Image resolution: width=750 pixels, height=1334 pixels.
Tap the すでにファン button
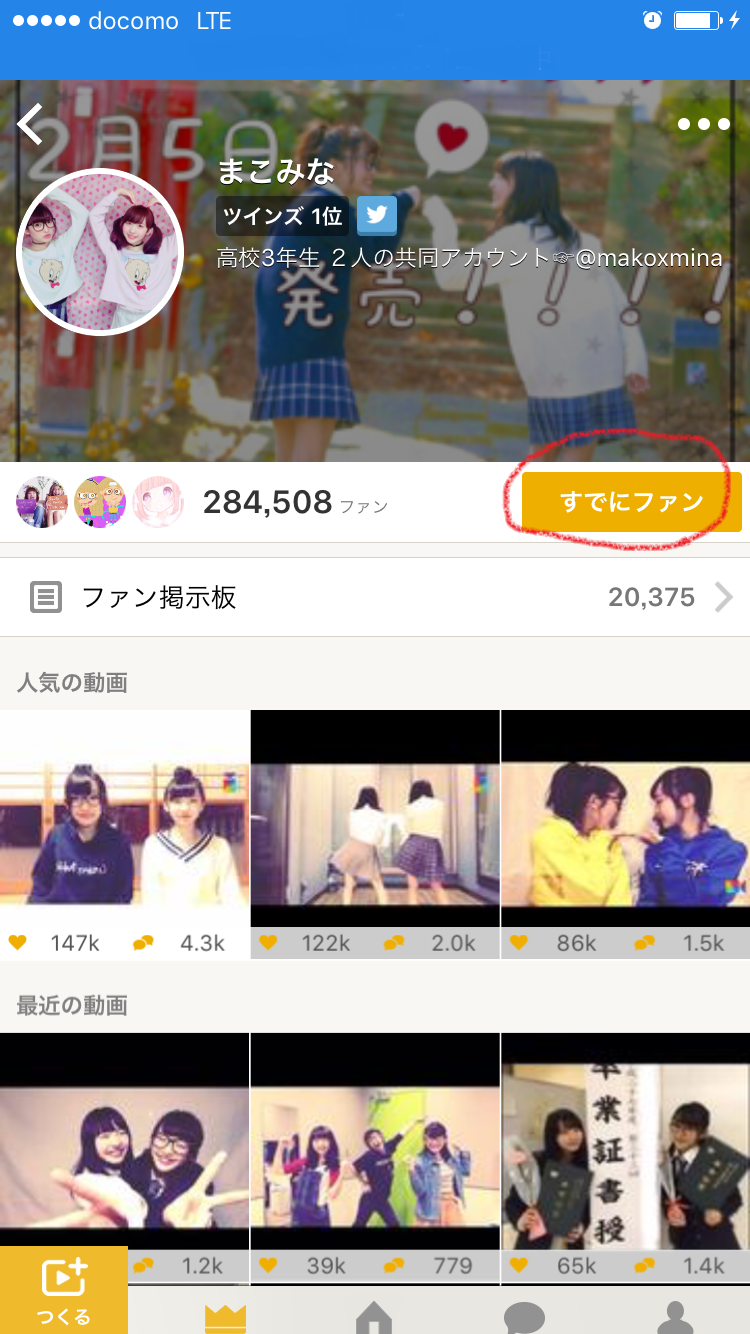(x=631, y=502)
